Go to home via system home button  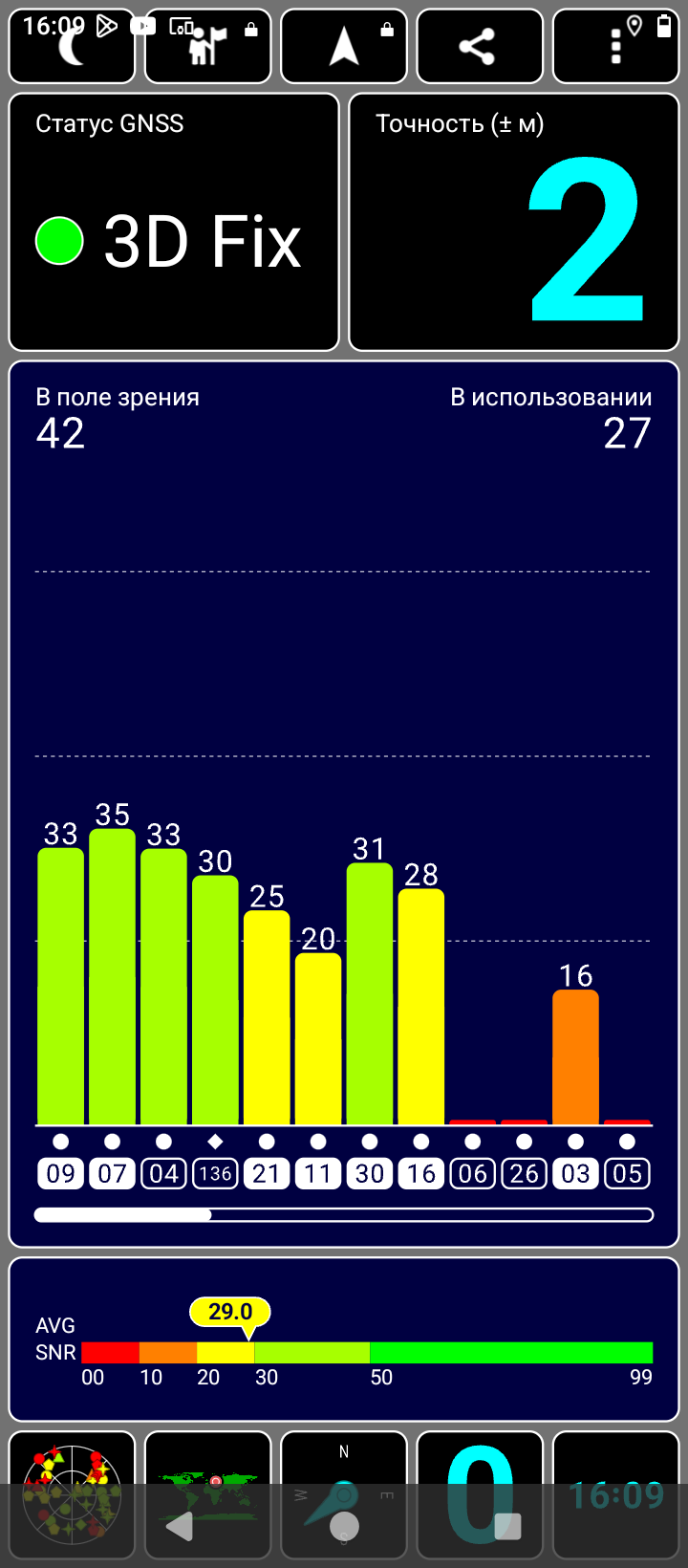(344, 1527)
